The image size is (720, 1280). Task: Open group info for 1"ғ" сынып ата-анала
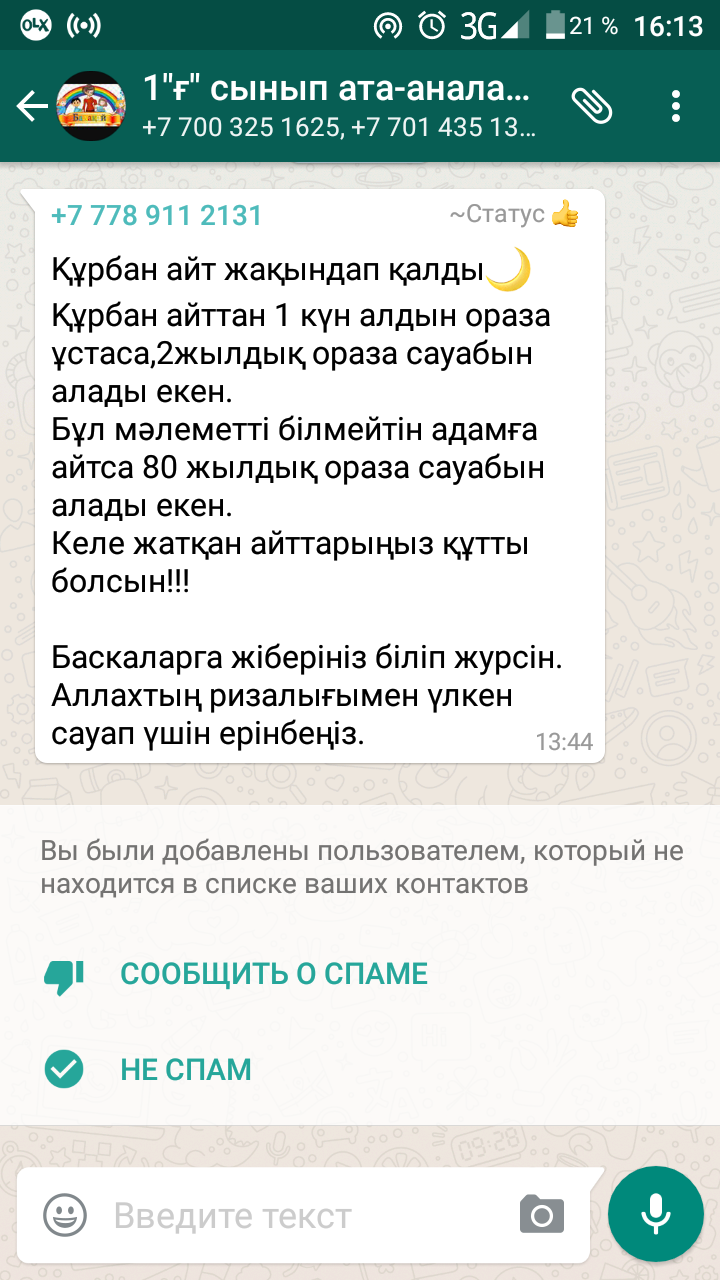click(338, 105)
